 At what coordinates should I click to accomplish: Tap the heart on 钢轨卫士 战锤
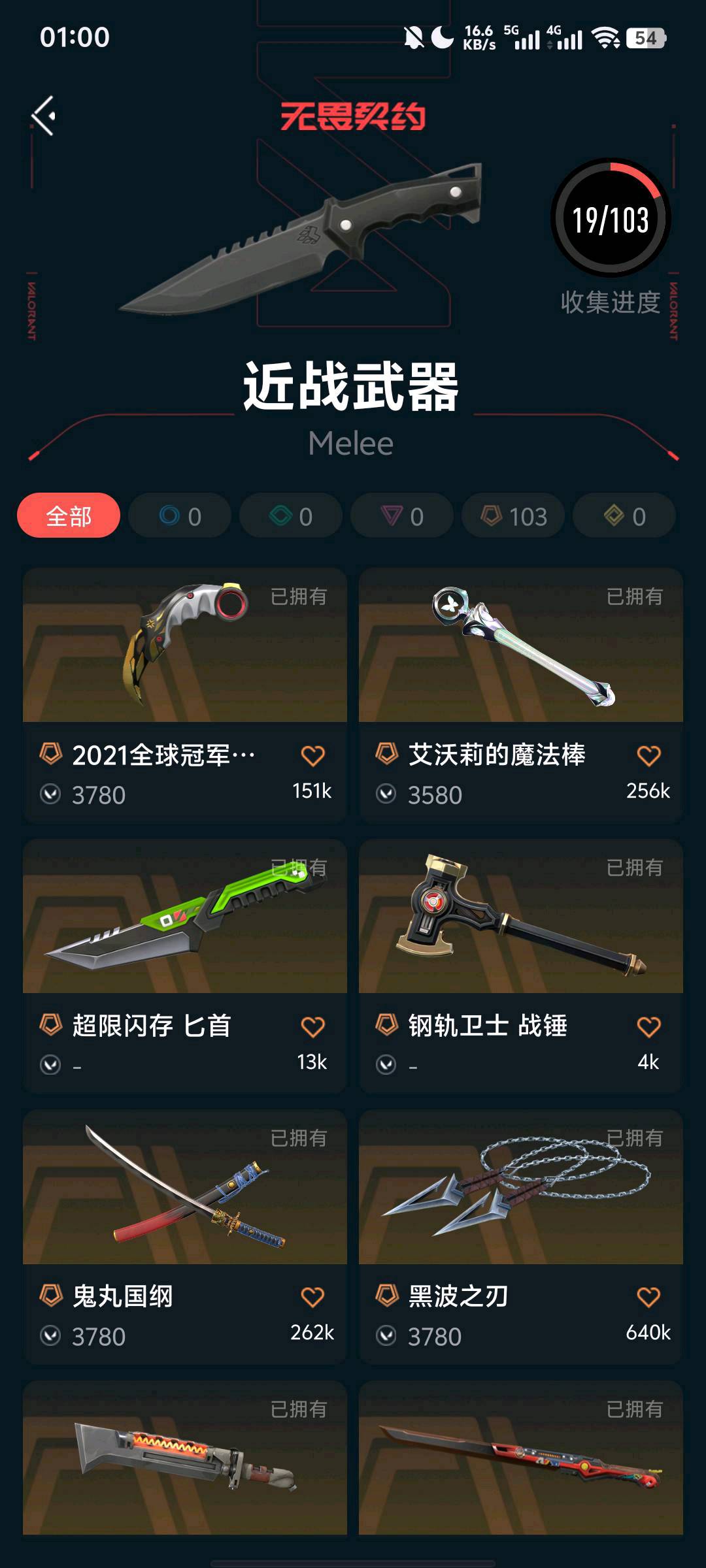pos(648,1027)
